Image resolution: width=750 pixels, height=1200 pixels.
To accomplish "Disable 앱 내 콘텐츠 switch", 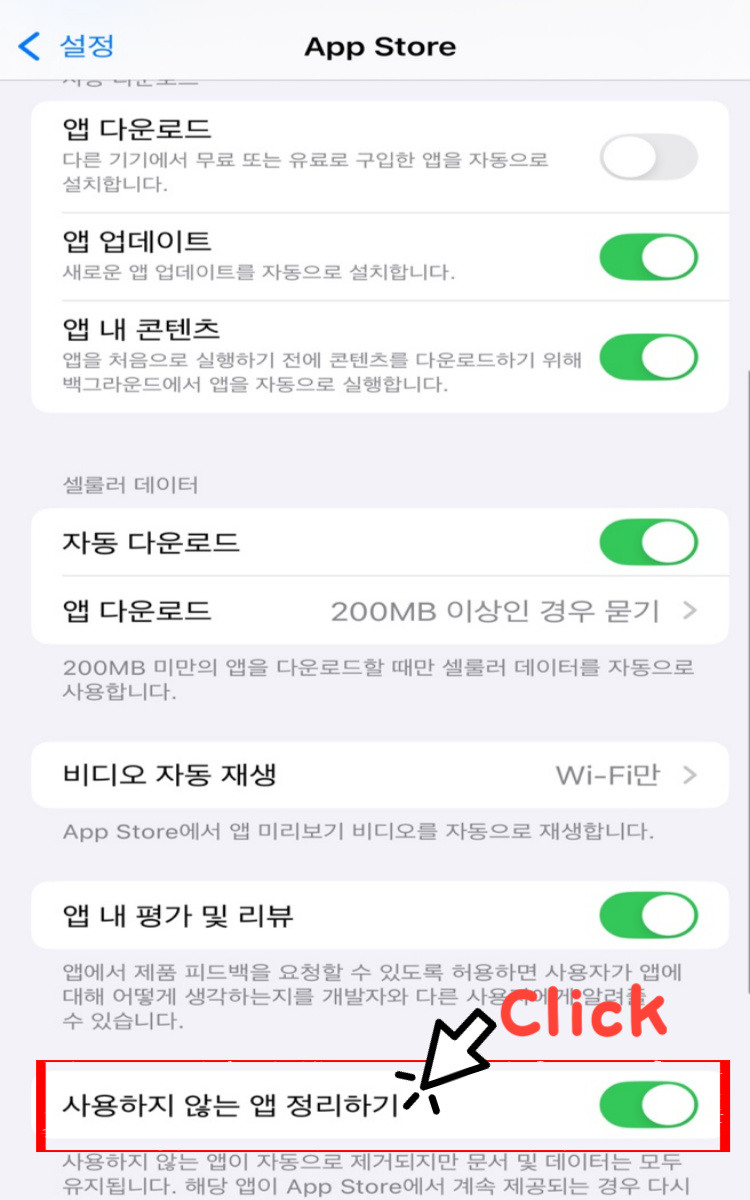I will (648, 357).
